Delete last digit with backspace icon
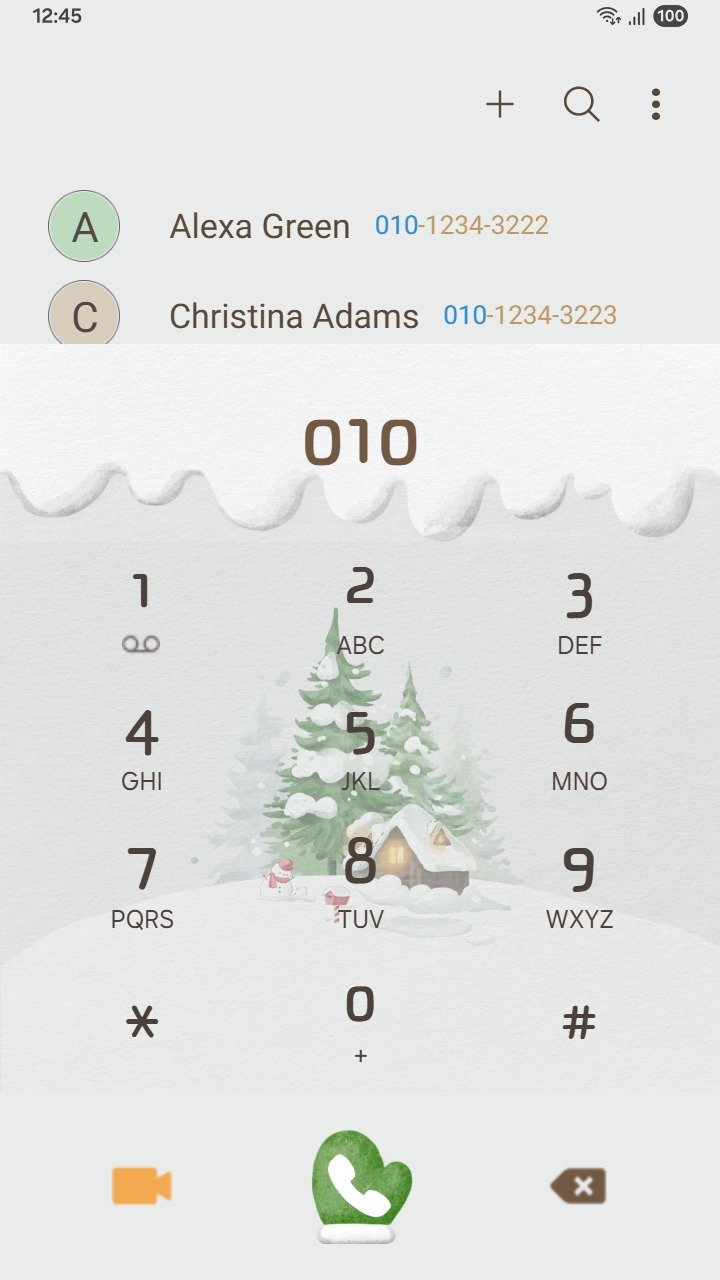The width and height of the screenshot is (720, 1280). pyautogui.click(x=579, y=1186)
